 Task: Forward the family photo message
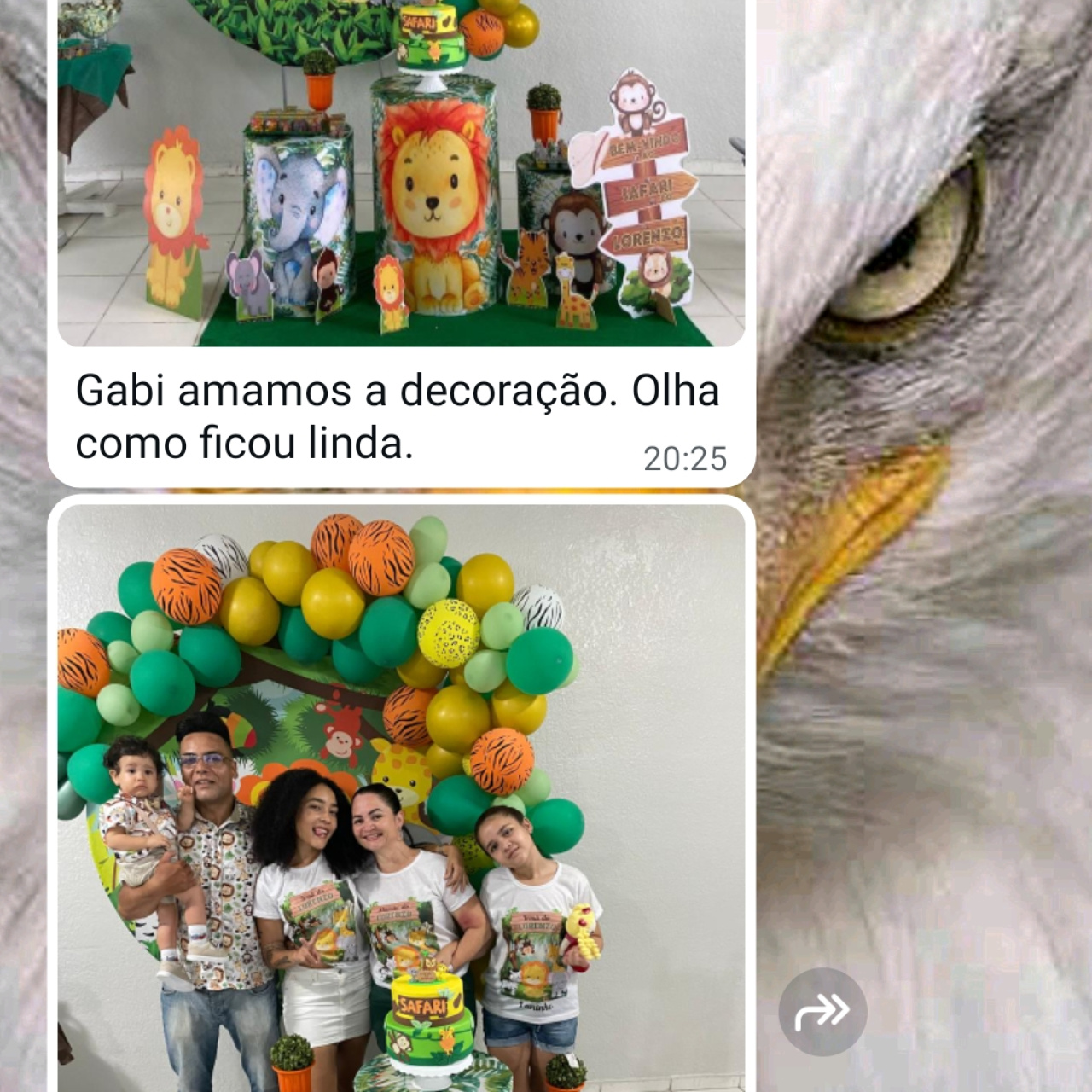point(822,1012)
